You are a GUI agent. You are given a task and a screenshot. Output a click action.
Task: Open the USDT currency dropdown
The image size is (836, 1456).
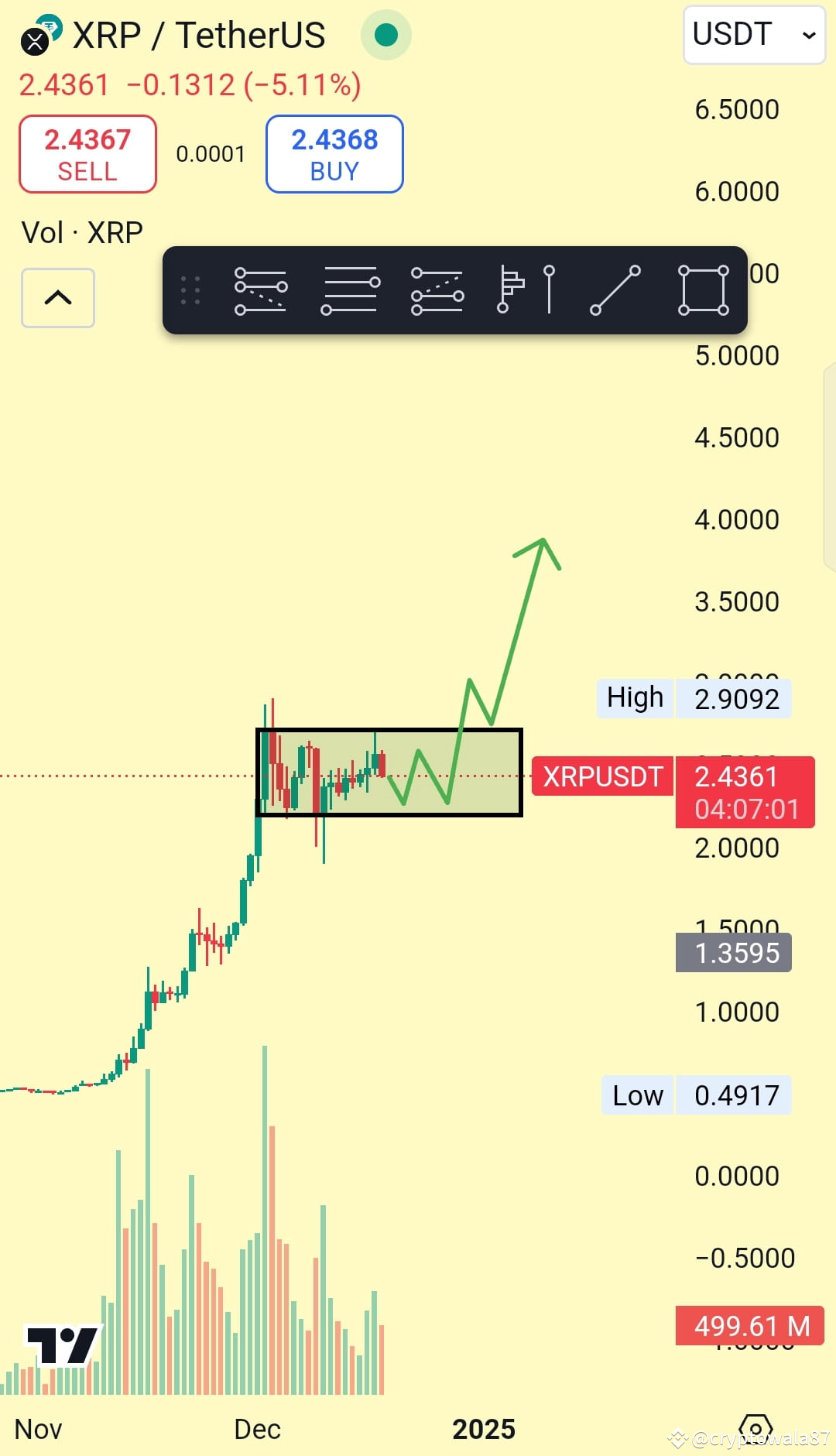pos(752,35)
